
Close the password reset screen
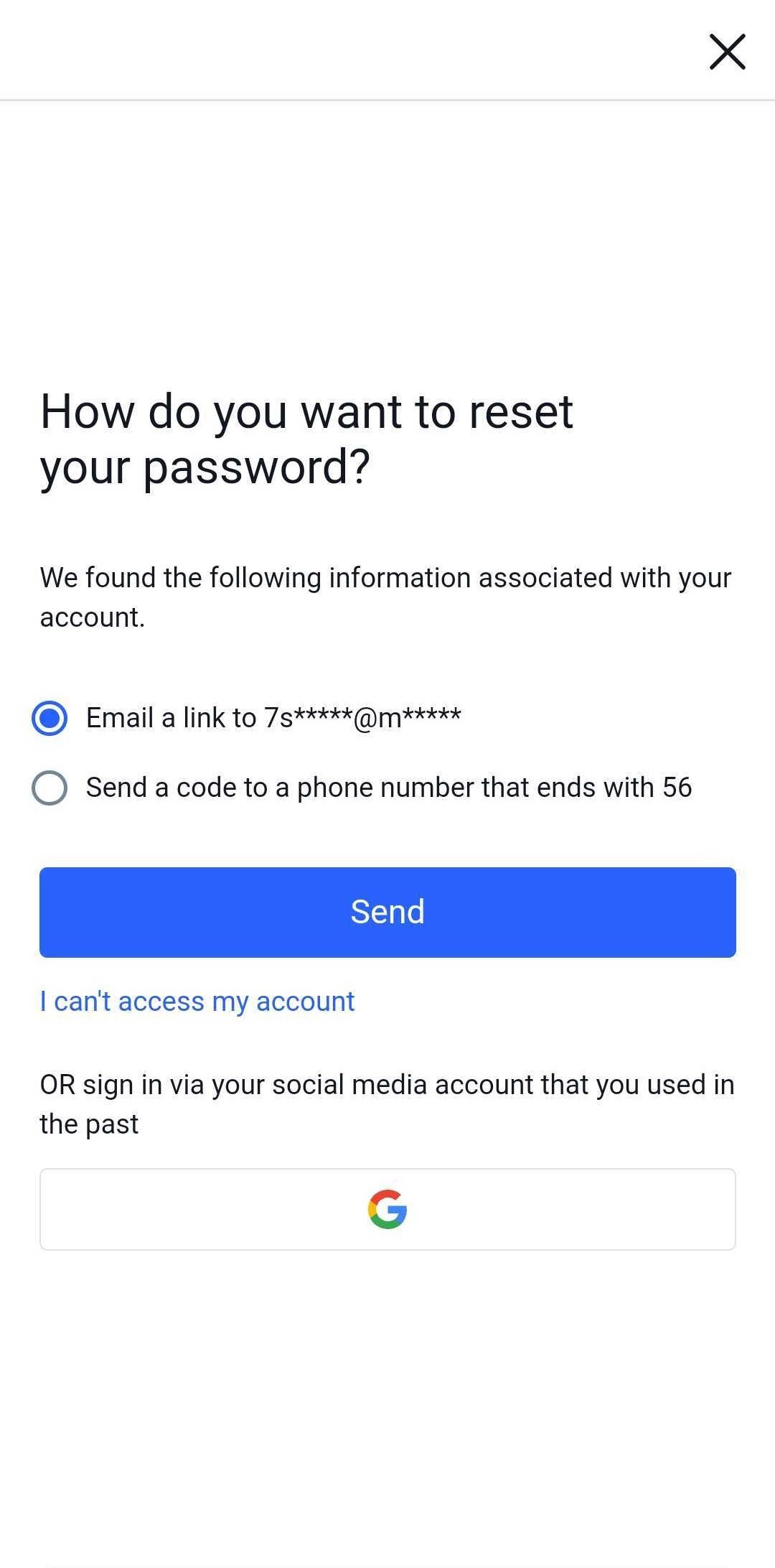tap(727, 52)
